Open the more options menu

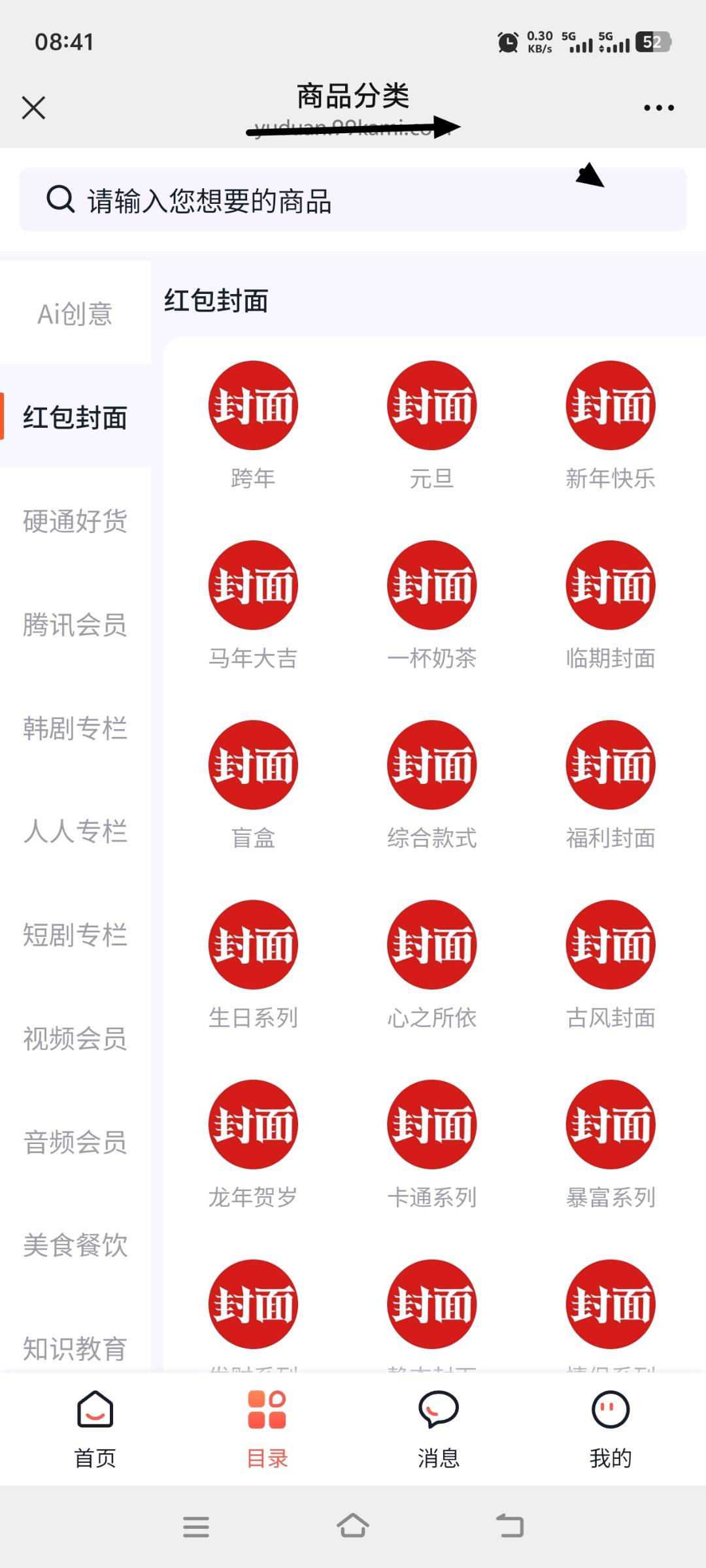coord(658,106)
